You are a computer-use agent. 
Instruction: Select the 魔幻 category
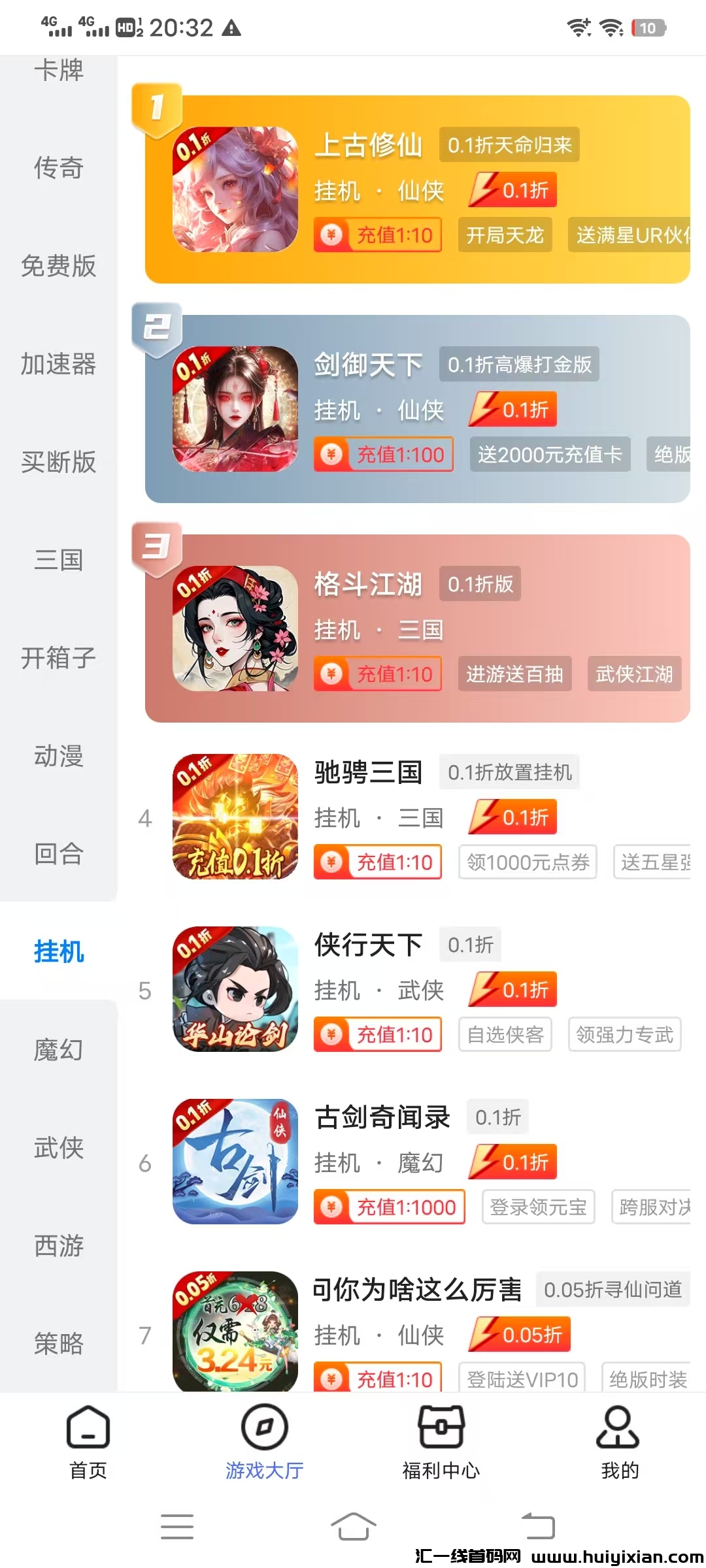pyautogui.click(x=59, y=1050)
